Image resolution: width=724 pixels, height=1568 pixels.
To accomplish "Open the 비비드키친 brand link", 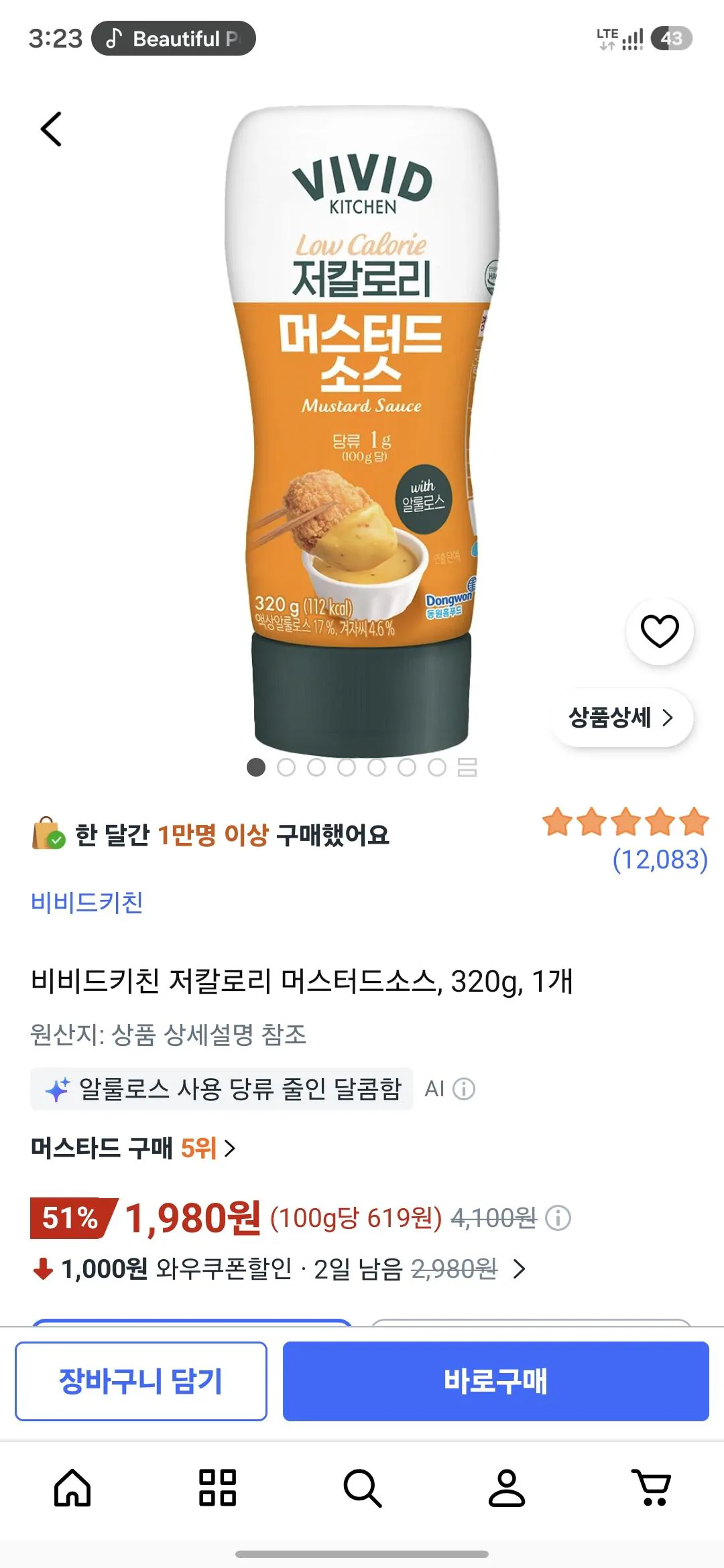I will tap(87, 902).
